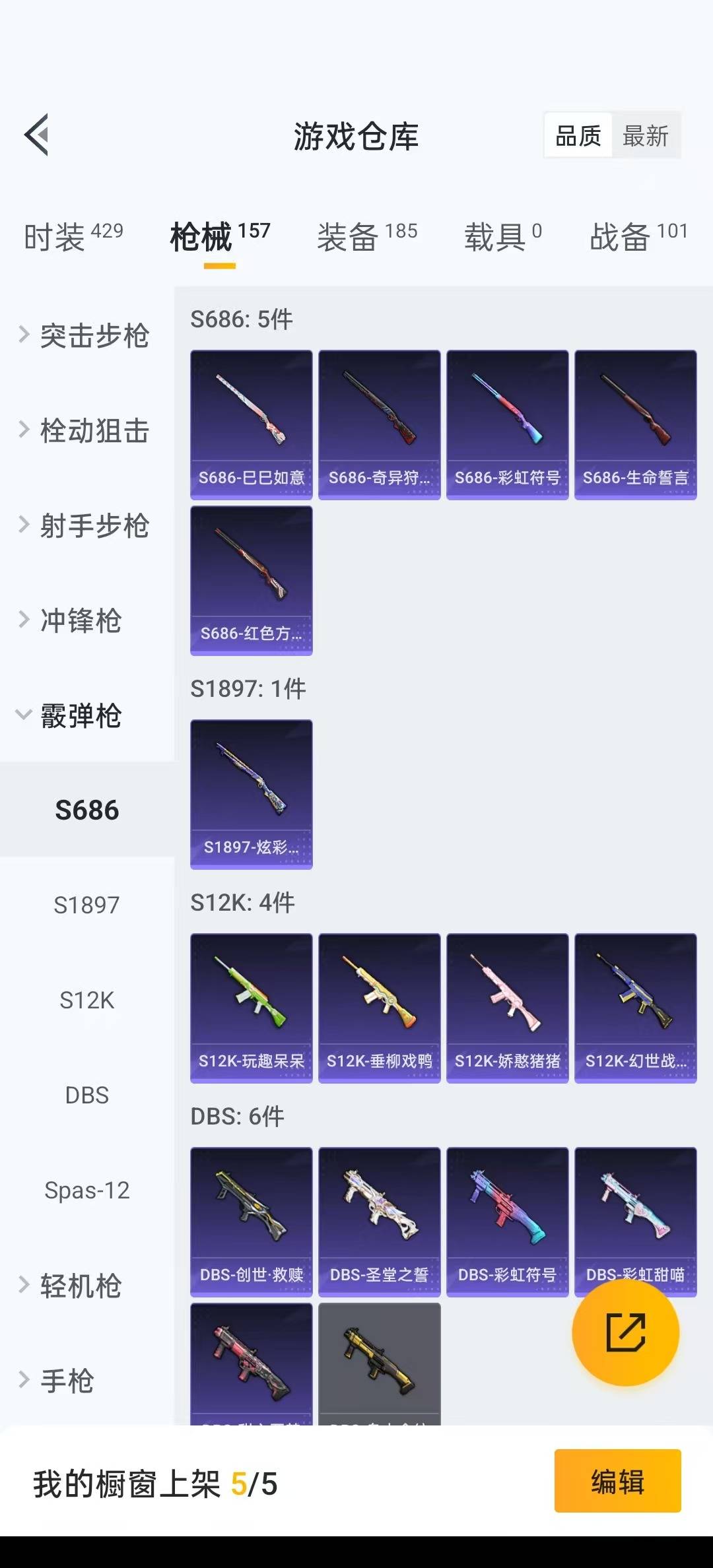
Task: Switch to the 时装 tab
Action: (73, 236)
